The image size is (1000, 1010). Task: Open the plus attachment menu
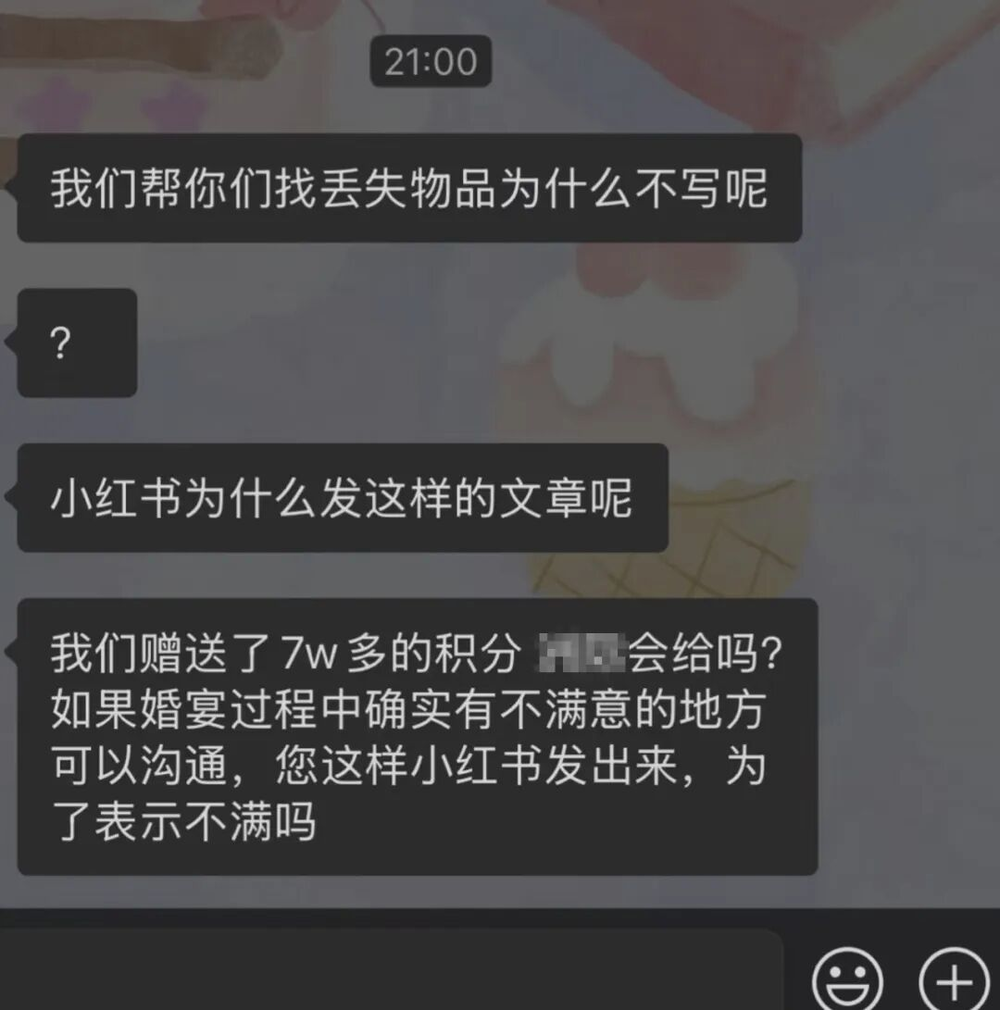(954, 980)
